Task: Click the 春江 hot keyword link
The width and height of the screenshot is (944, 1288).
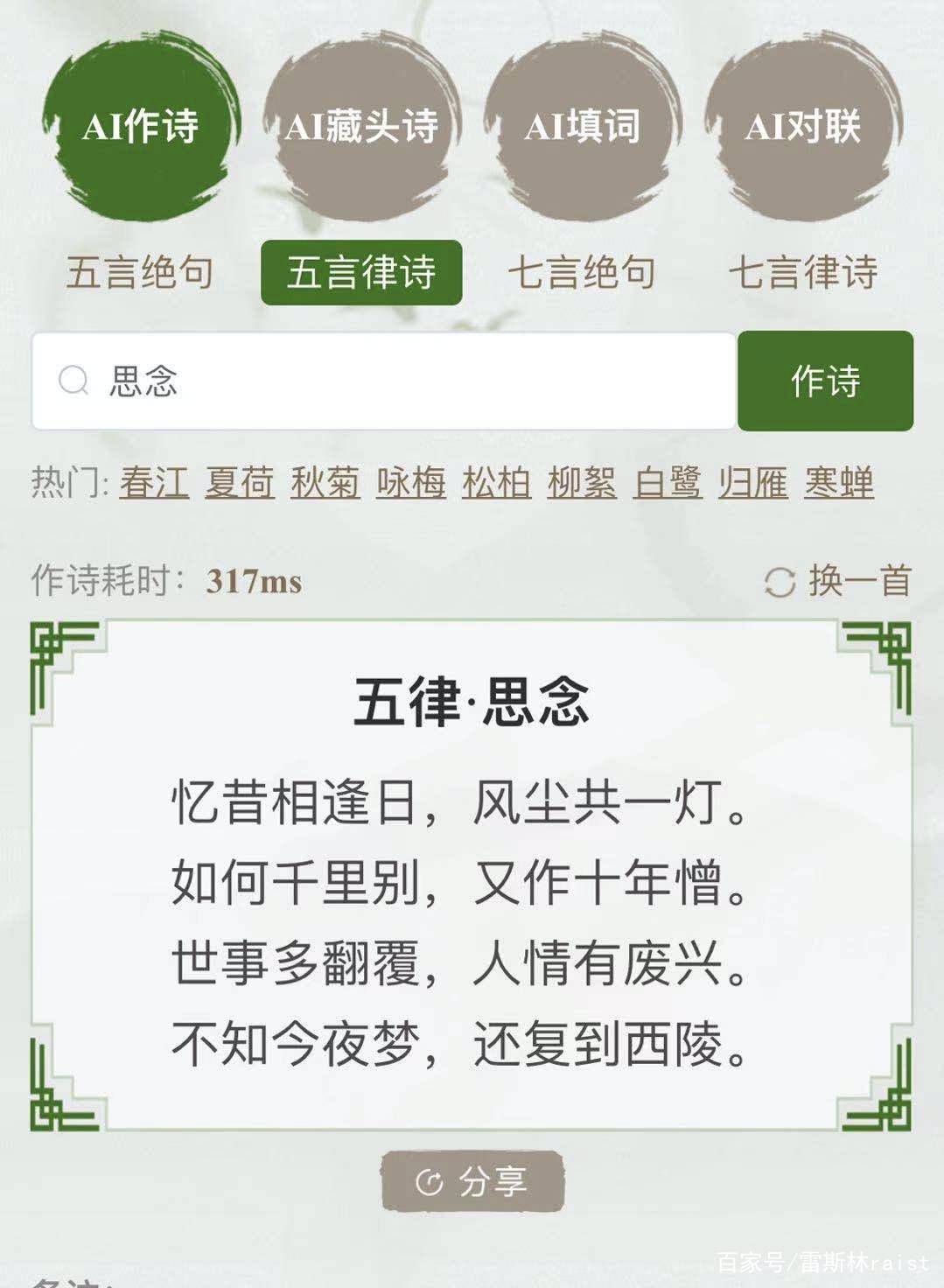Action: click(155, 482)
